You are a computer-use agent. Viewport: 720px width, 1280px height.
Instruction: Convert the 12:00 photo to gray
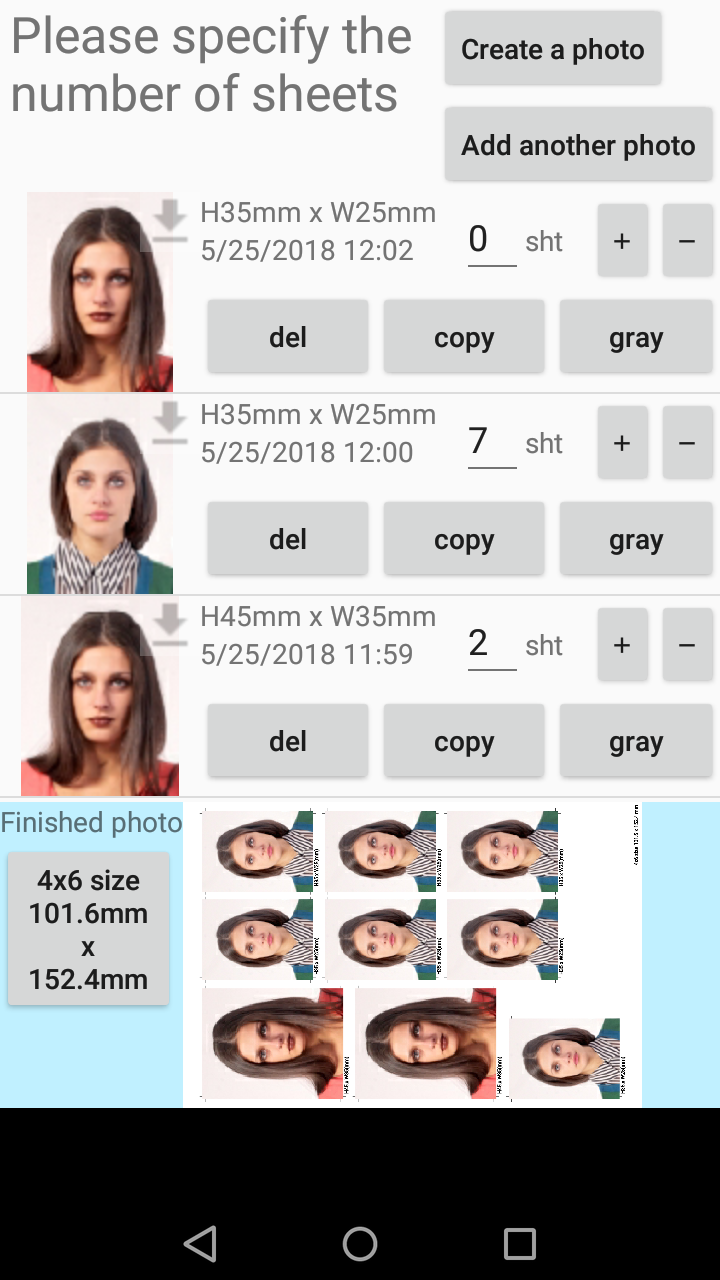coord(636,539)
